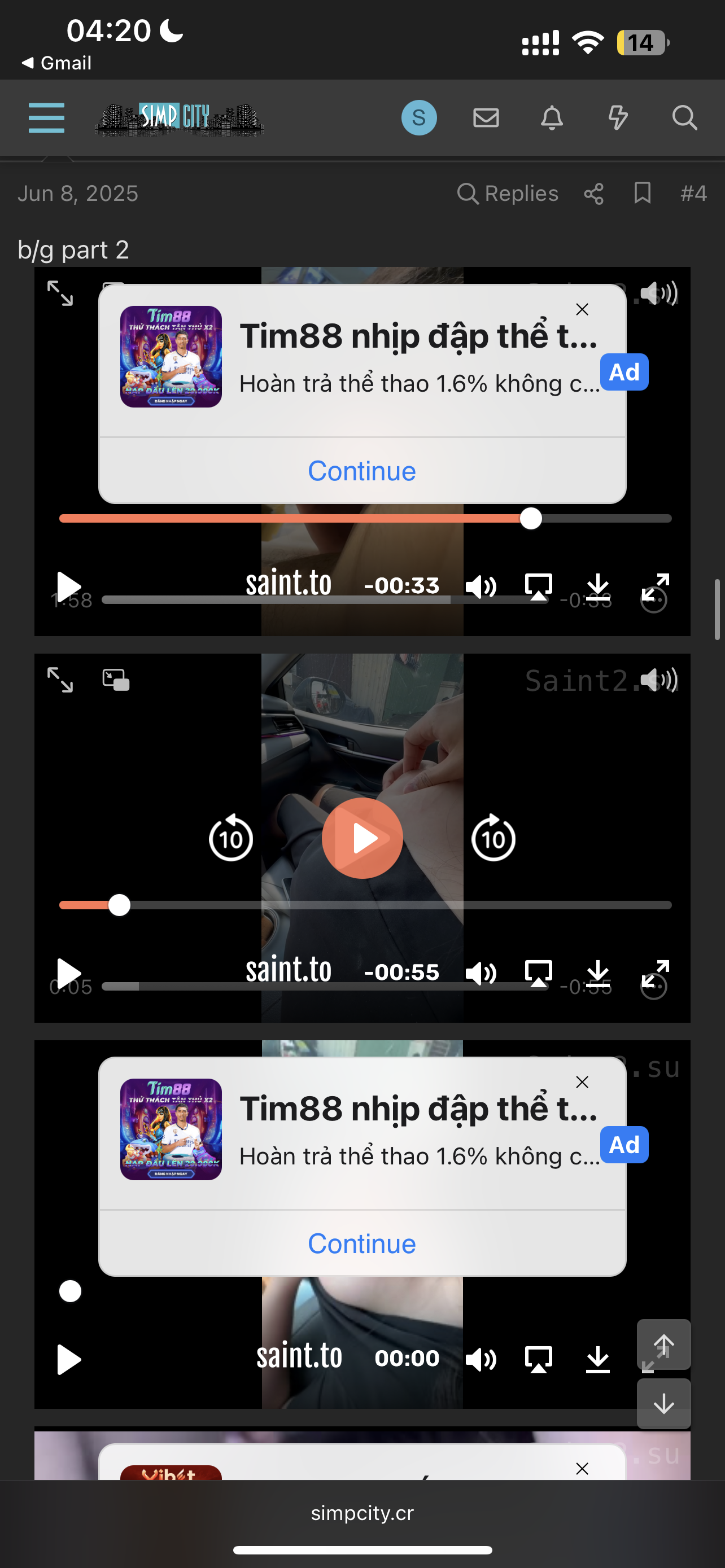Jump to page top with up arrow

[663, 1344]
